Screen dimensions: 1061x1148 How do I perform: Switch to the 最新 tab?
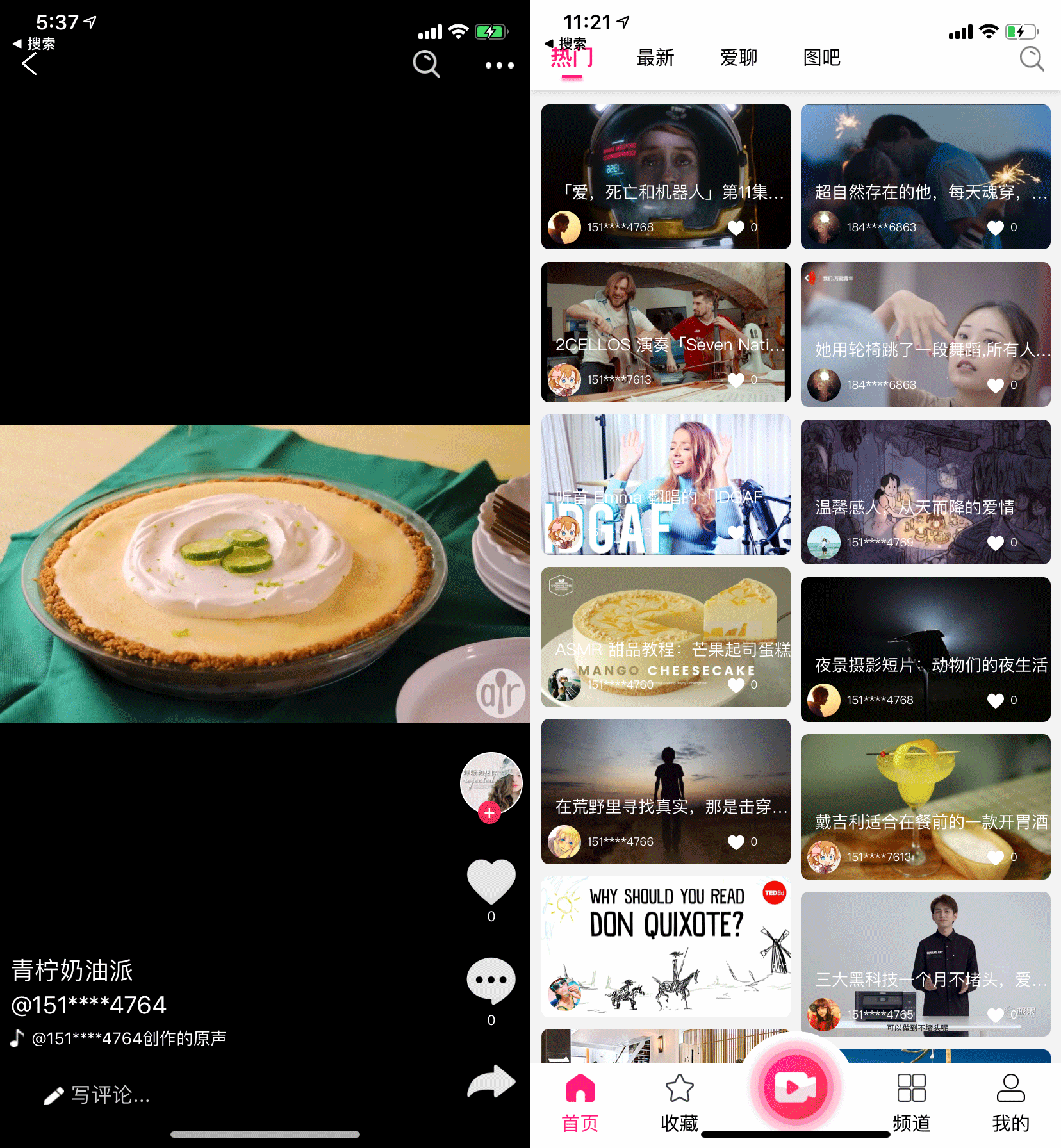coord(655,58)
